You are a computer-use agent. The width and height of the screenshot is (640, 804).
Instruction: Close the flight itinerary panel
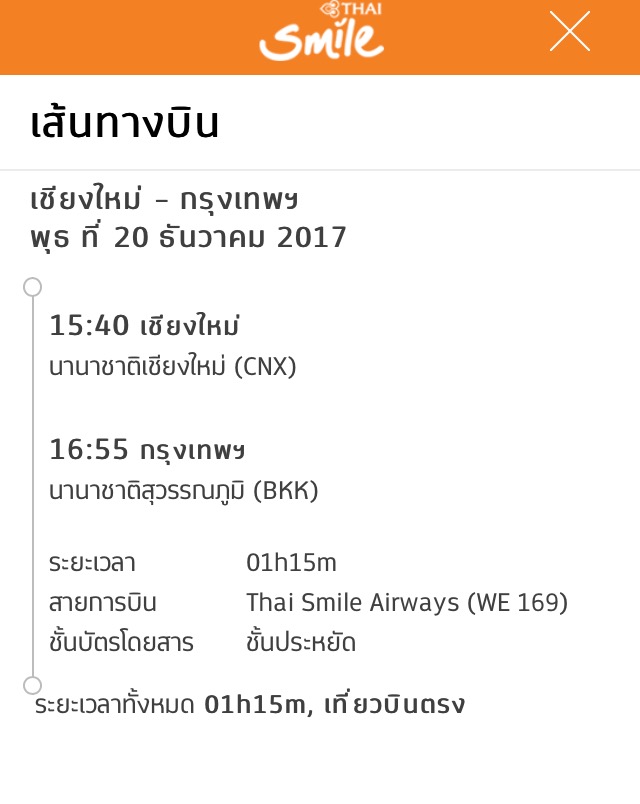(570, 31)
